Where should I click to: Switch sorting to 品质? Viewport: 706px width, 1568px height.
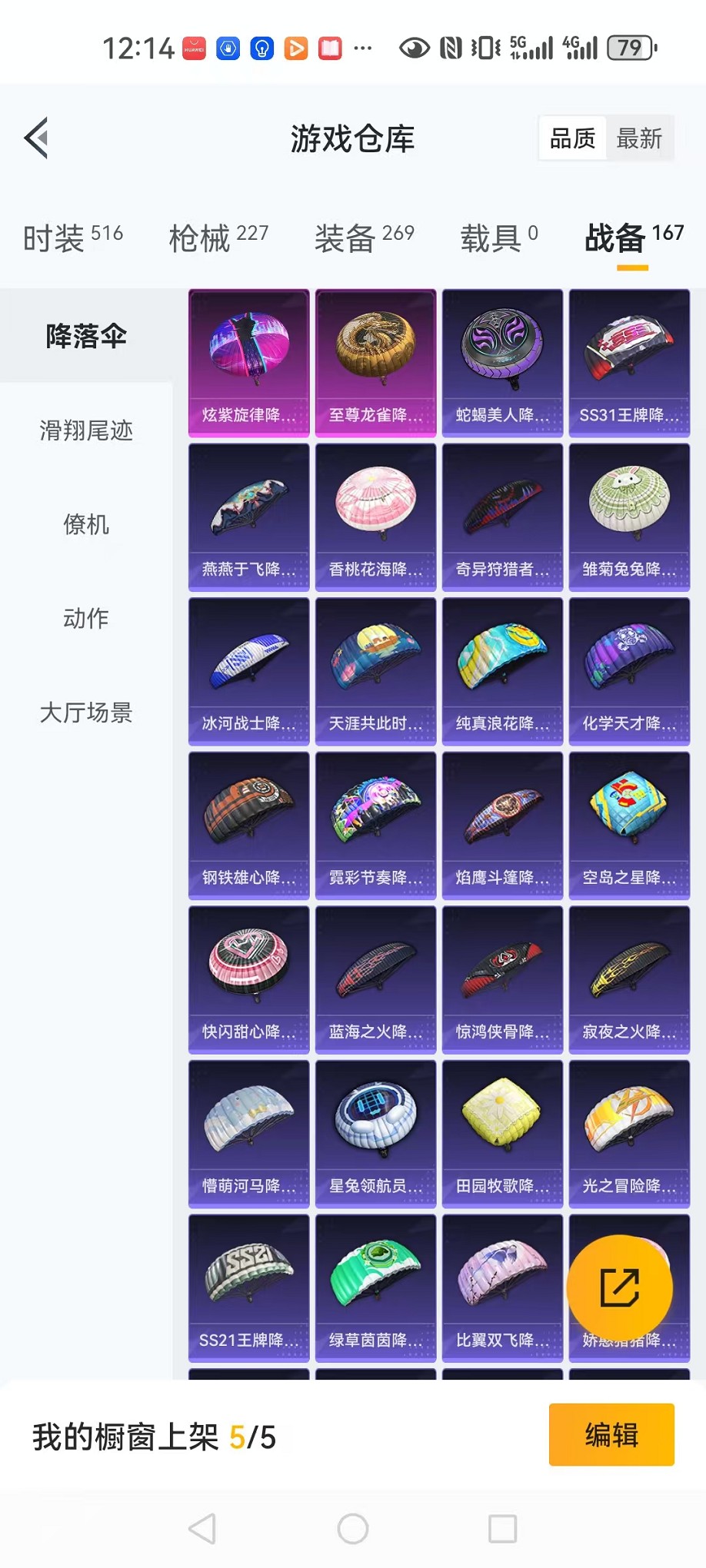(x=571, y=138)
